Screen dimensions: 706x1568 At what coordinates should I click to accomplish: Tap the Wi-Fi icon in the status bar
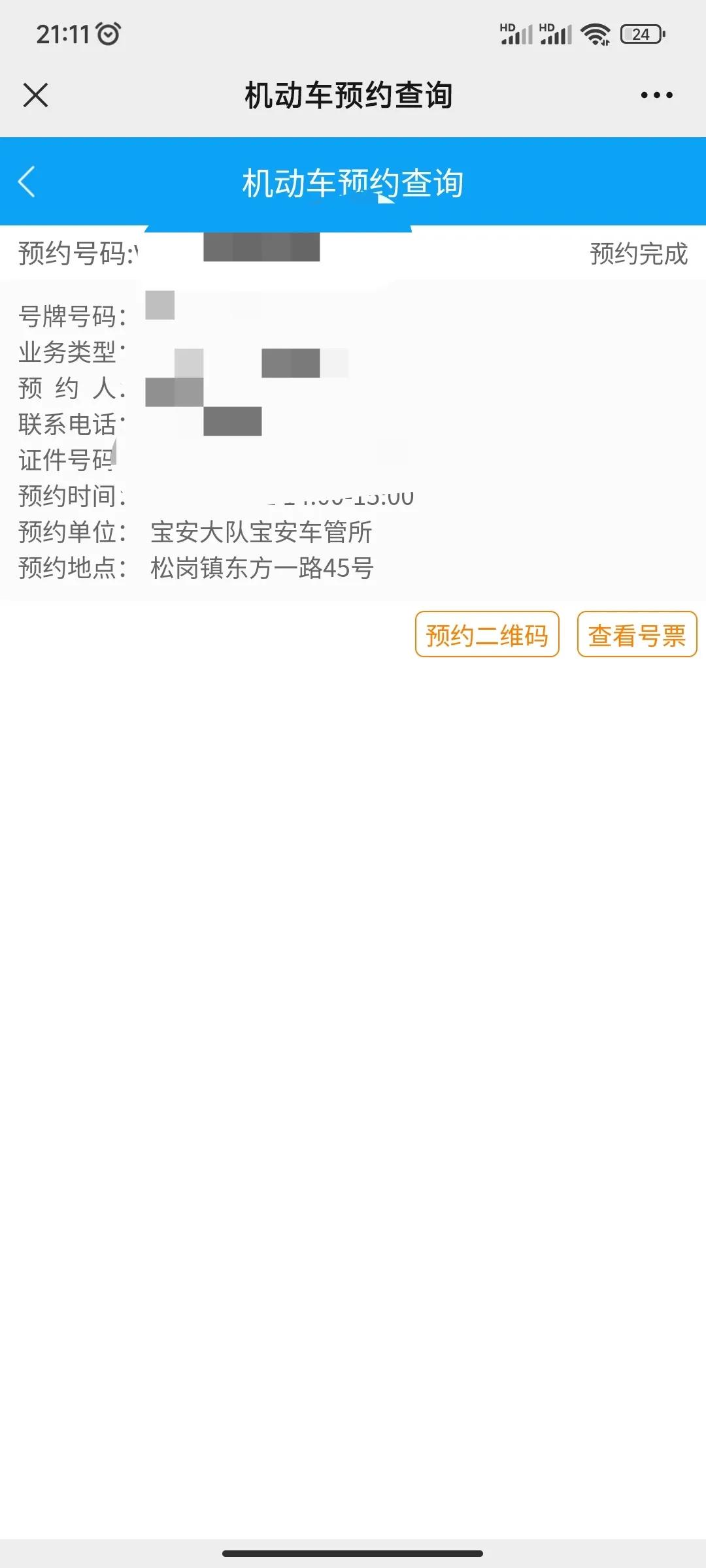[595, 35]
